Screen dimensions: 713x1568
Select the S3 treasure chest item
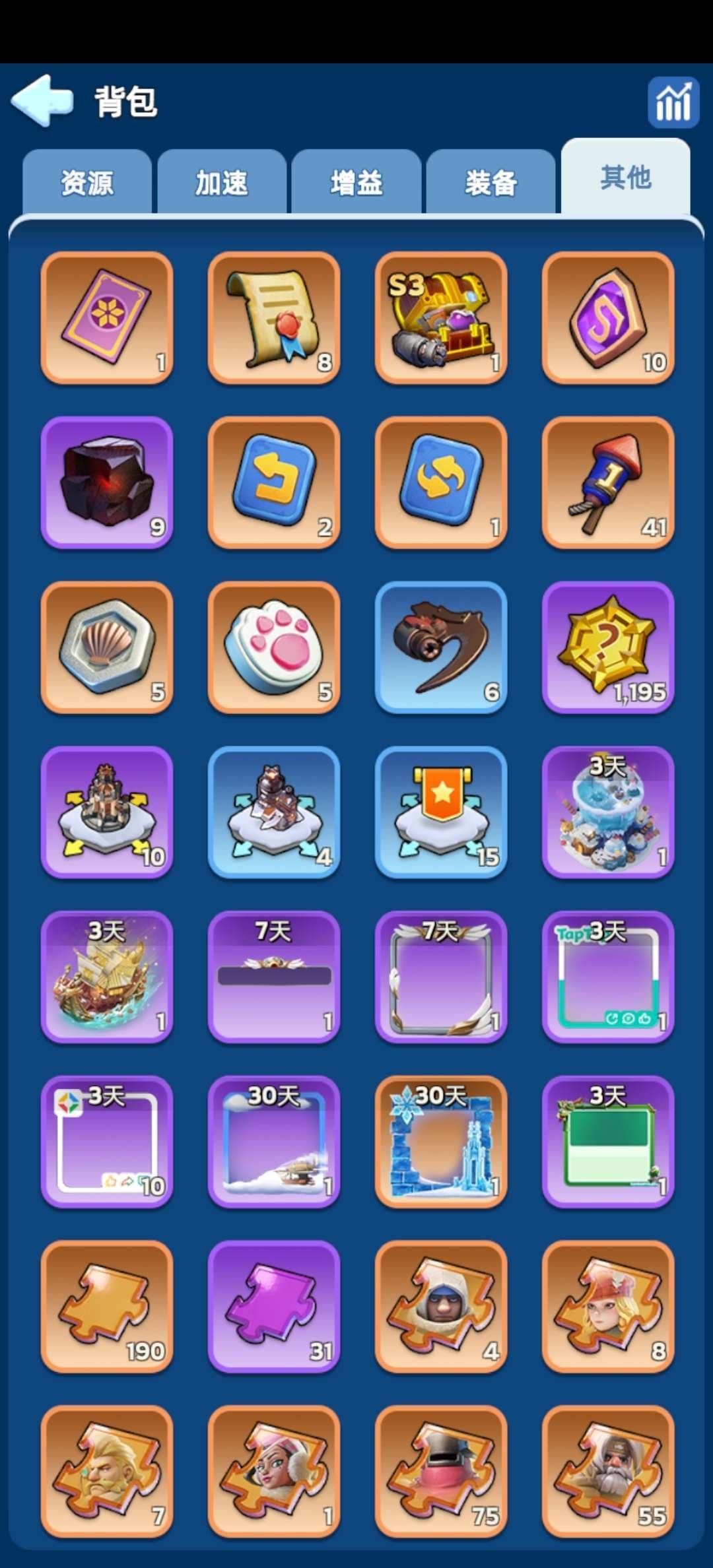point(441,317)
